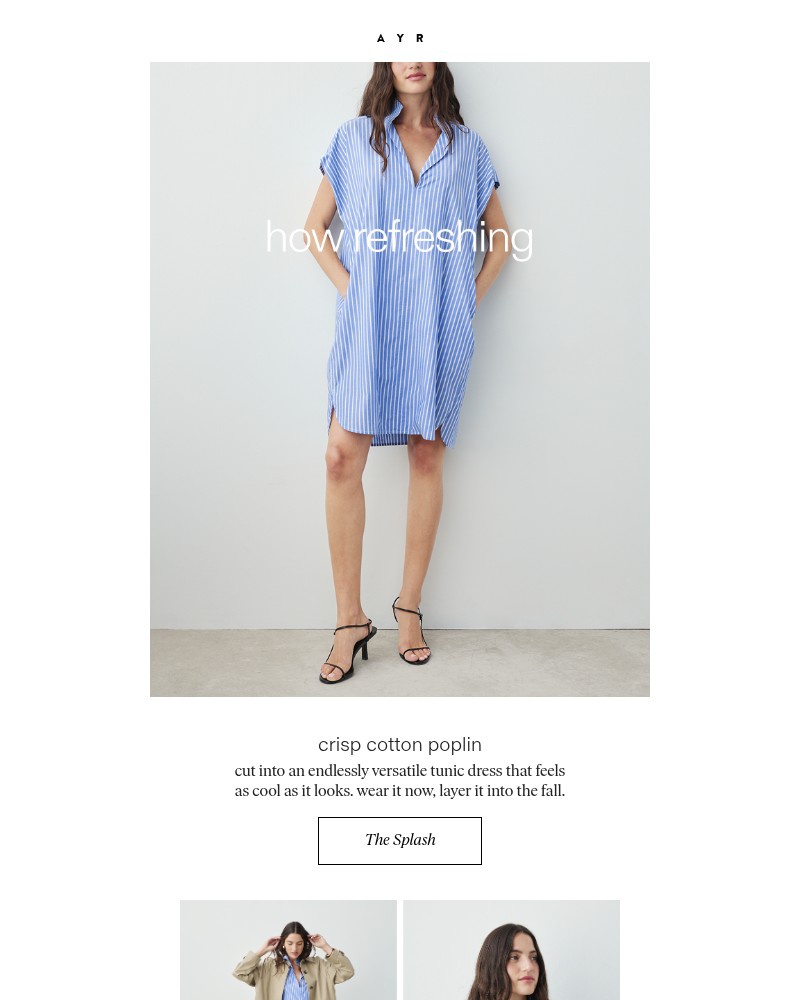Screen dimensions: 800x1000
Task: Open the trench coat outfit photo
Action: pyautogui.click(x=288, y=950)
